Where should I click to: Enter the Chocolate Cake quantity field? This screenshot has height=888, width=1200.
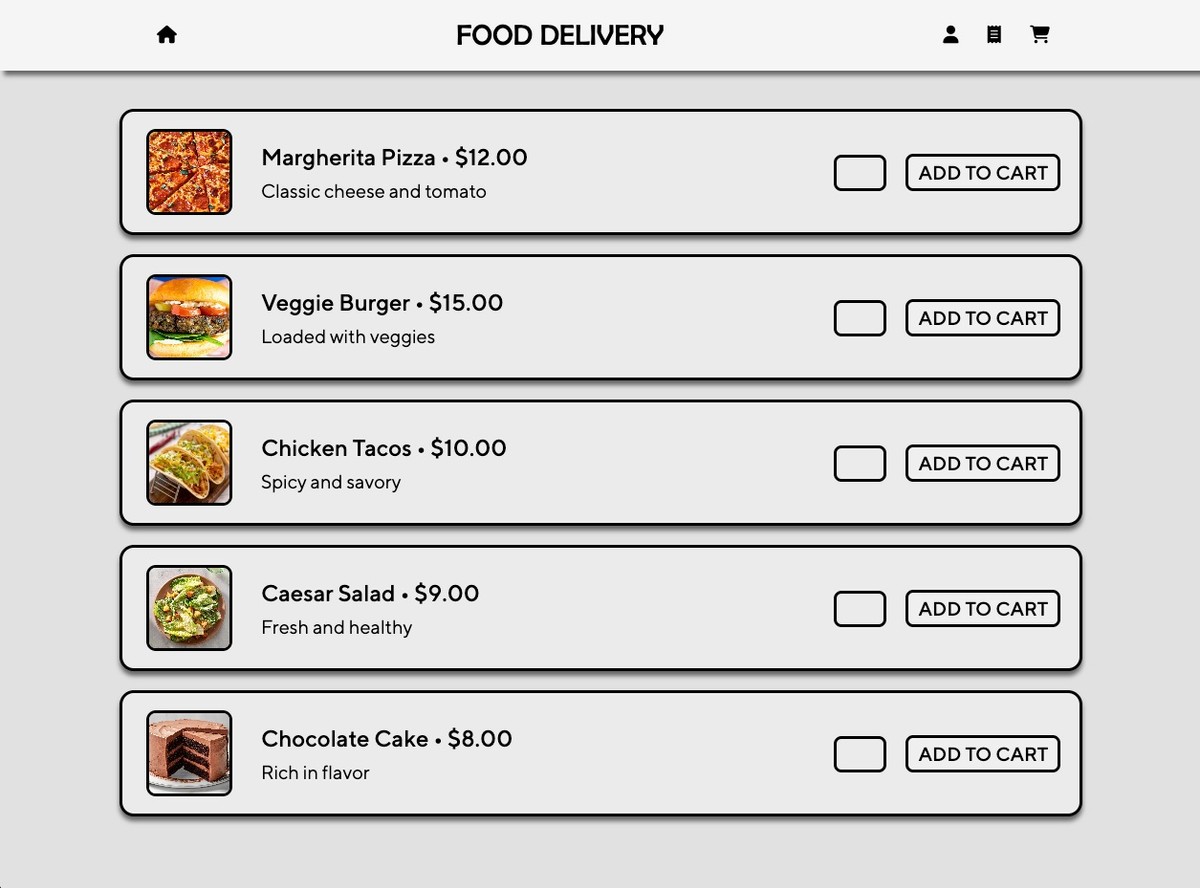click(860, 754)
